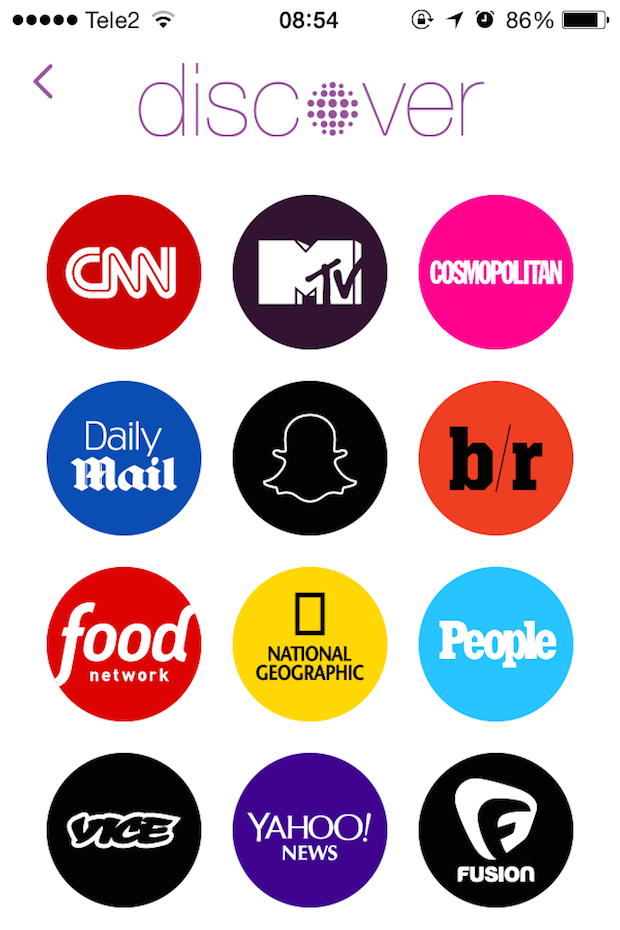Viewport: 620px width, 930px height.
Task: Select the Cosmopolitan channel
Action: [x=496, y=272]
